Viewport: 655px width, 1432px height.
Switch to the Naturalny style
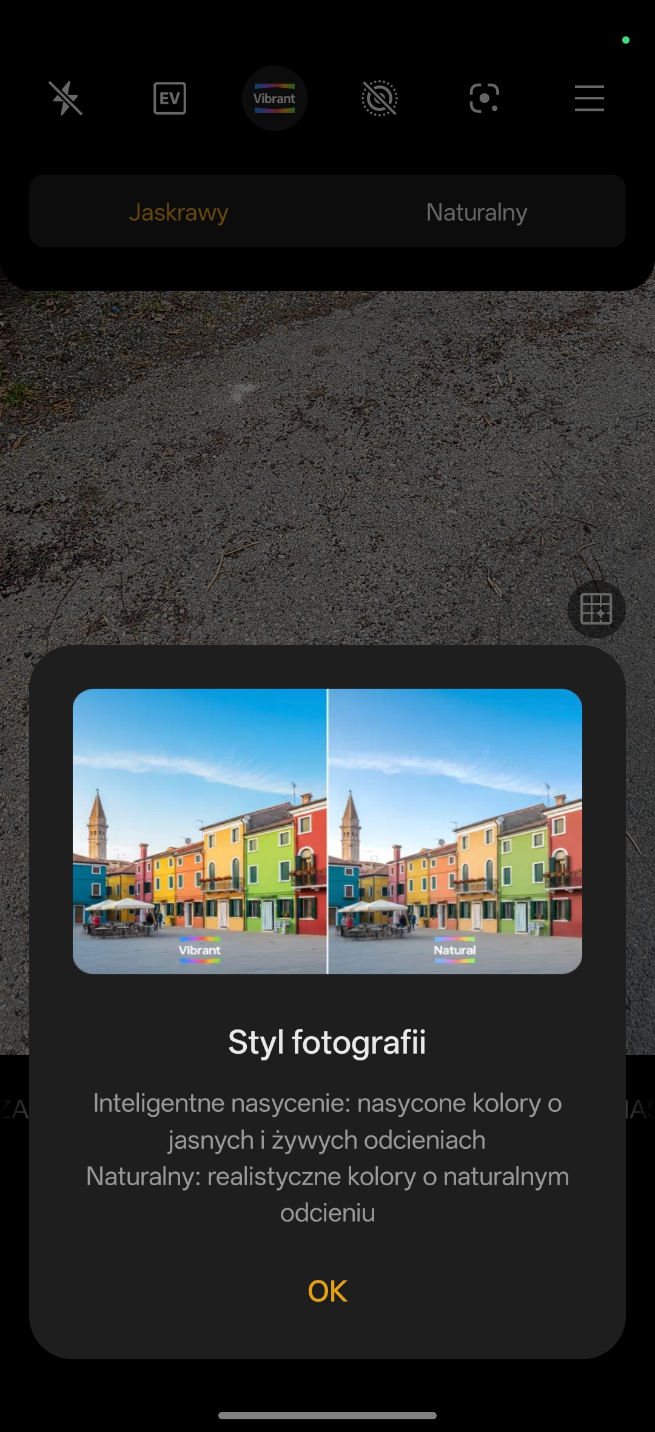(x=476, y=212)
